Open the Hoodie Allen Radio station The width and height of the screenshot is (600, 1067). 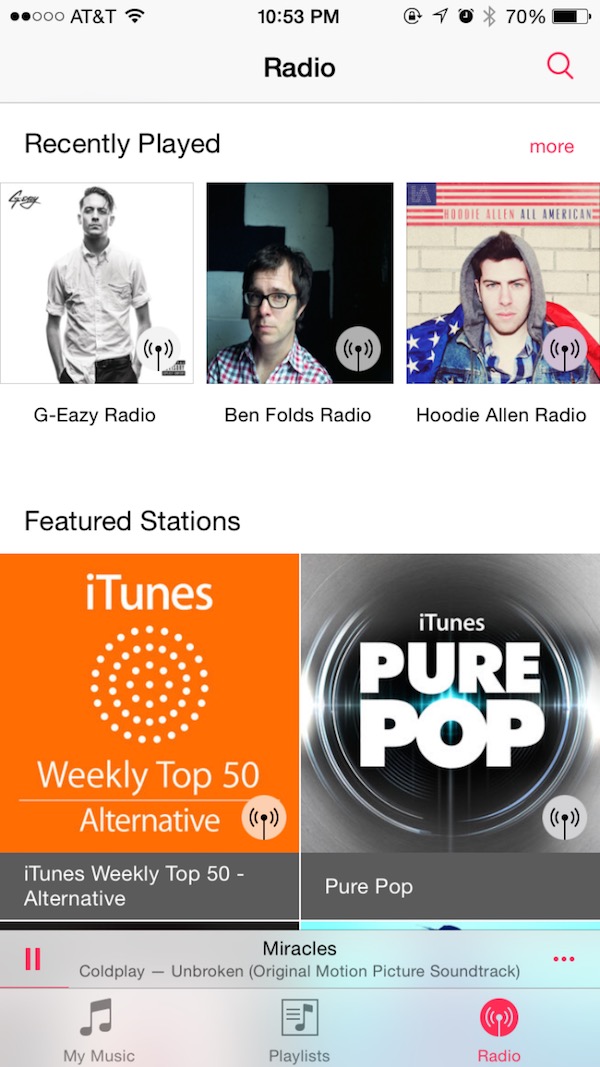[x=503, y=283]
